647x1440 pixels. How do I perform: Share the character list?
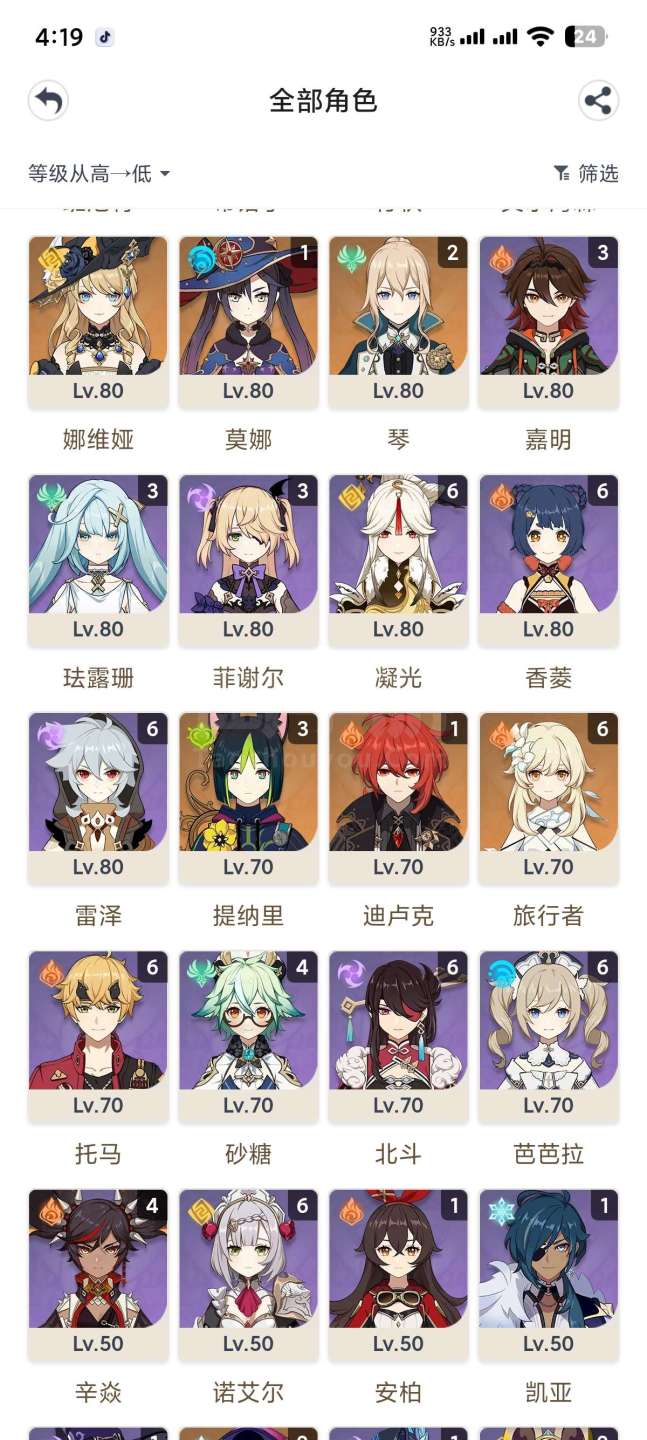click(598, 100)
